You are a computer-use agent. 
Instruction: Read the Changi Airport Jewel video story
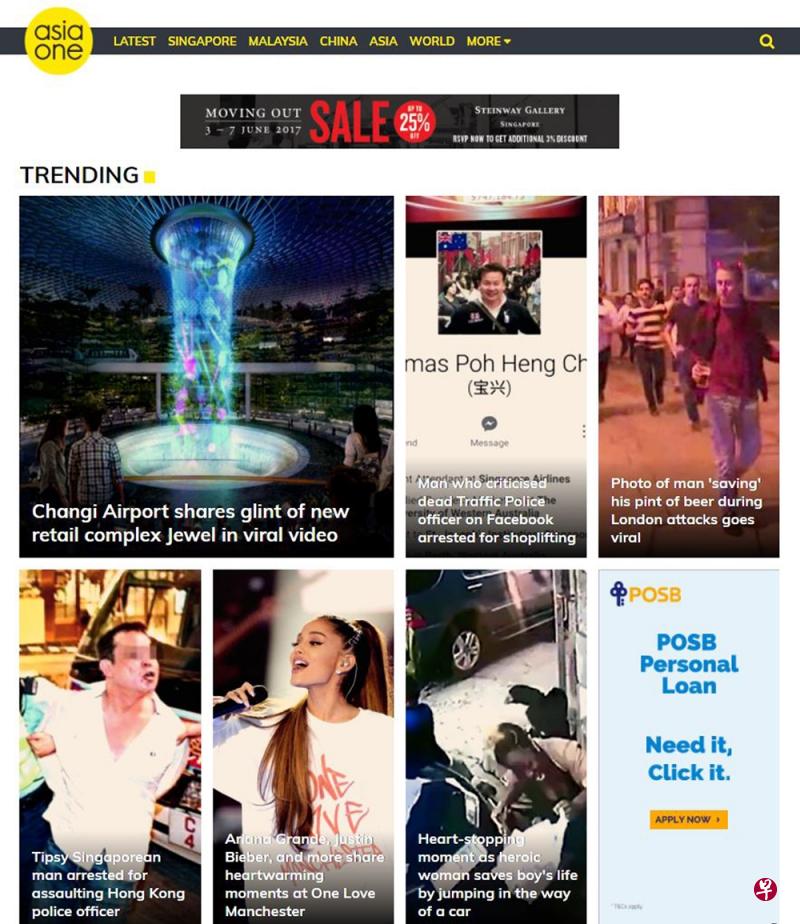(x=190, y=523)
